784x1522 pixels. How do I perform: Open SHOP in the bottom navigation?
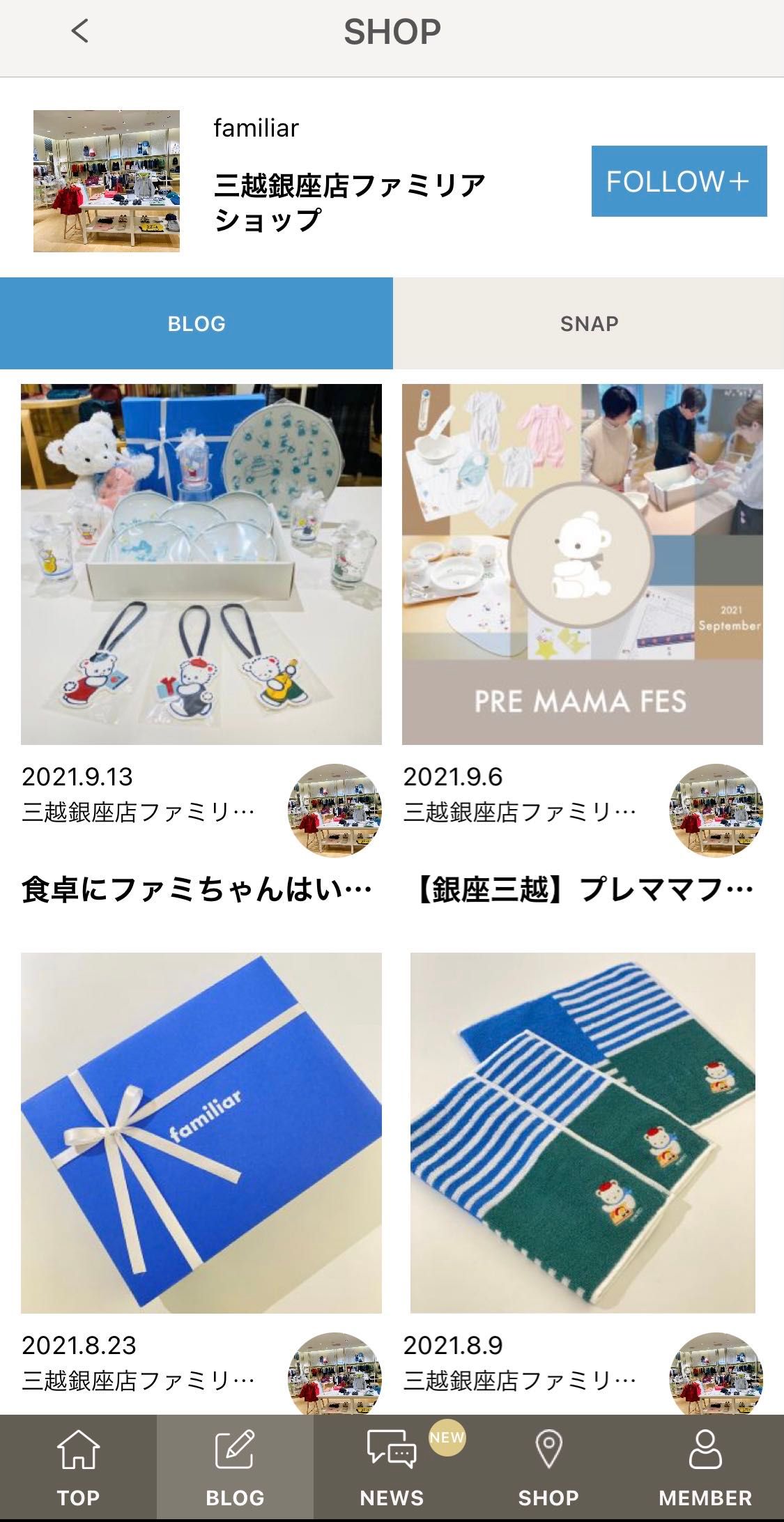548,1466
